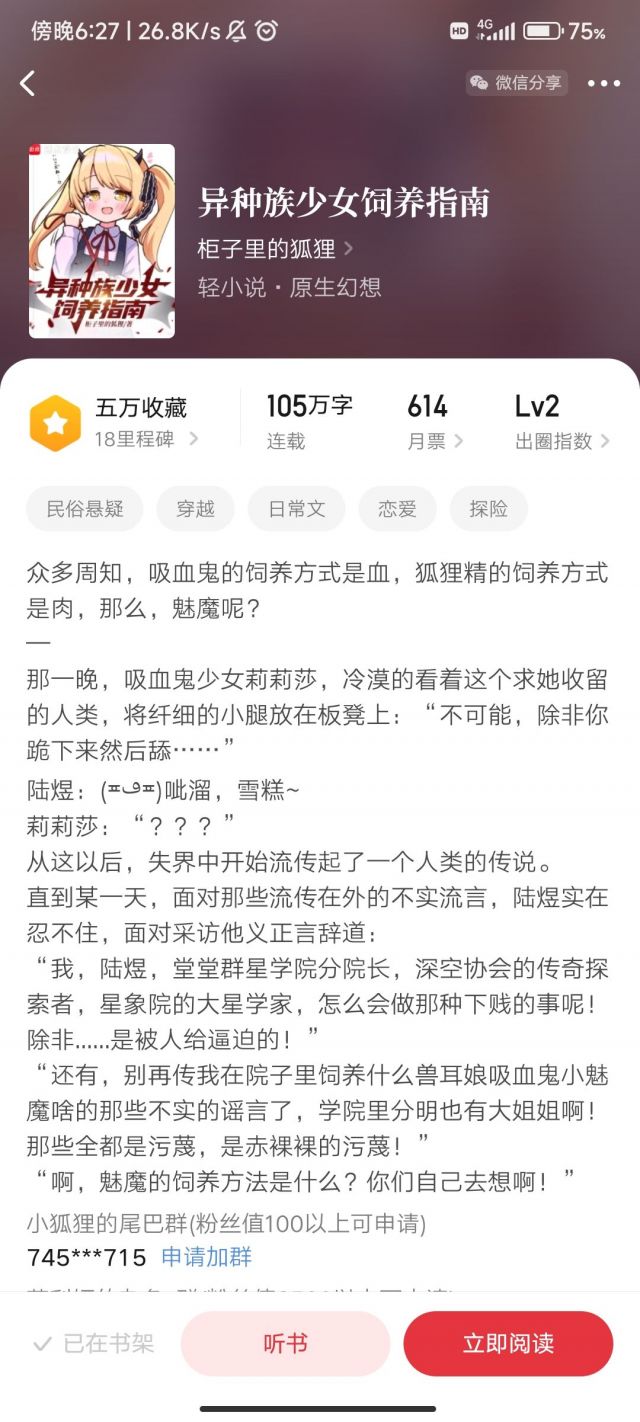Select the 日常文 tag chip
This screenshot has height=1422, width=640.
297,509
